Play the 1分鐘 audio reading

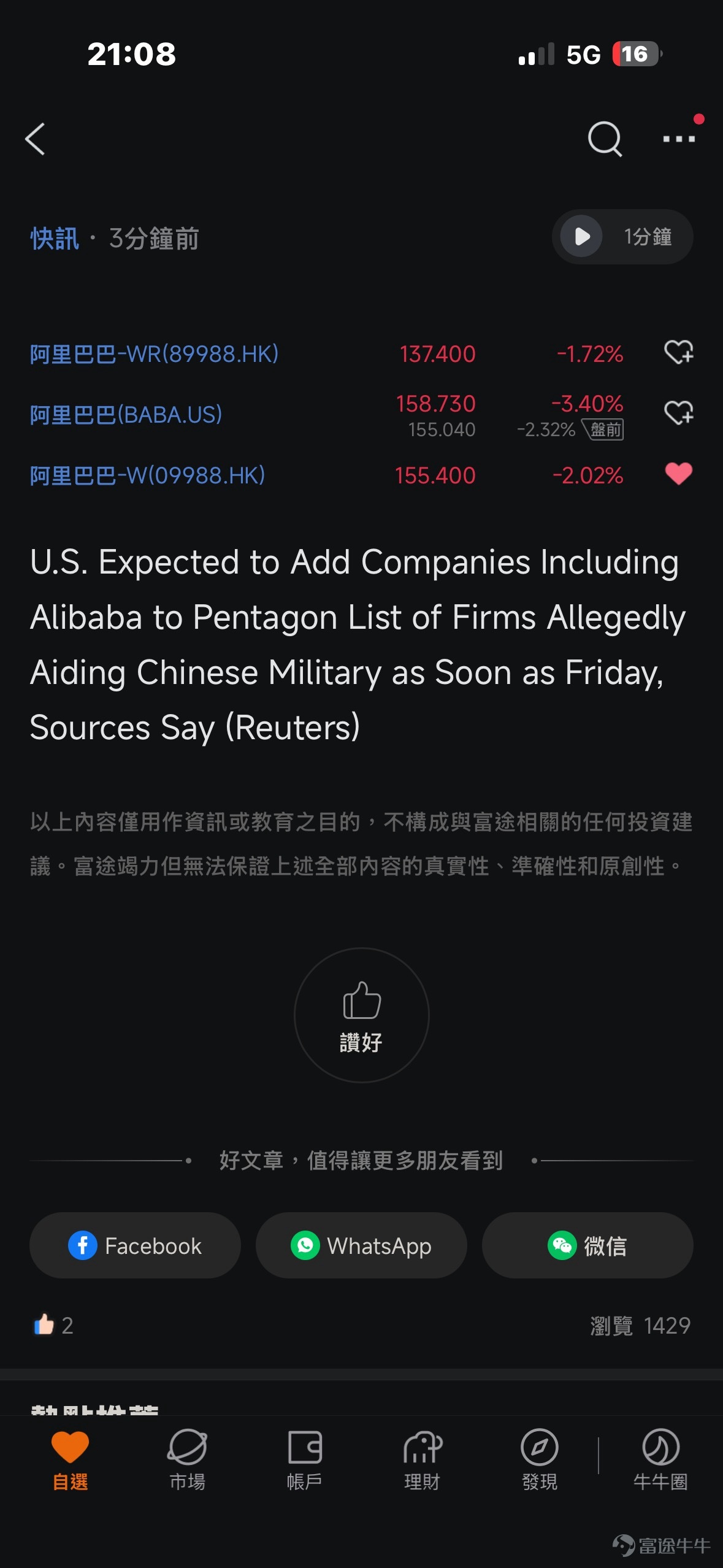pos(582,237)
